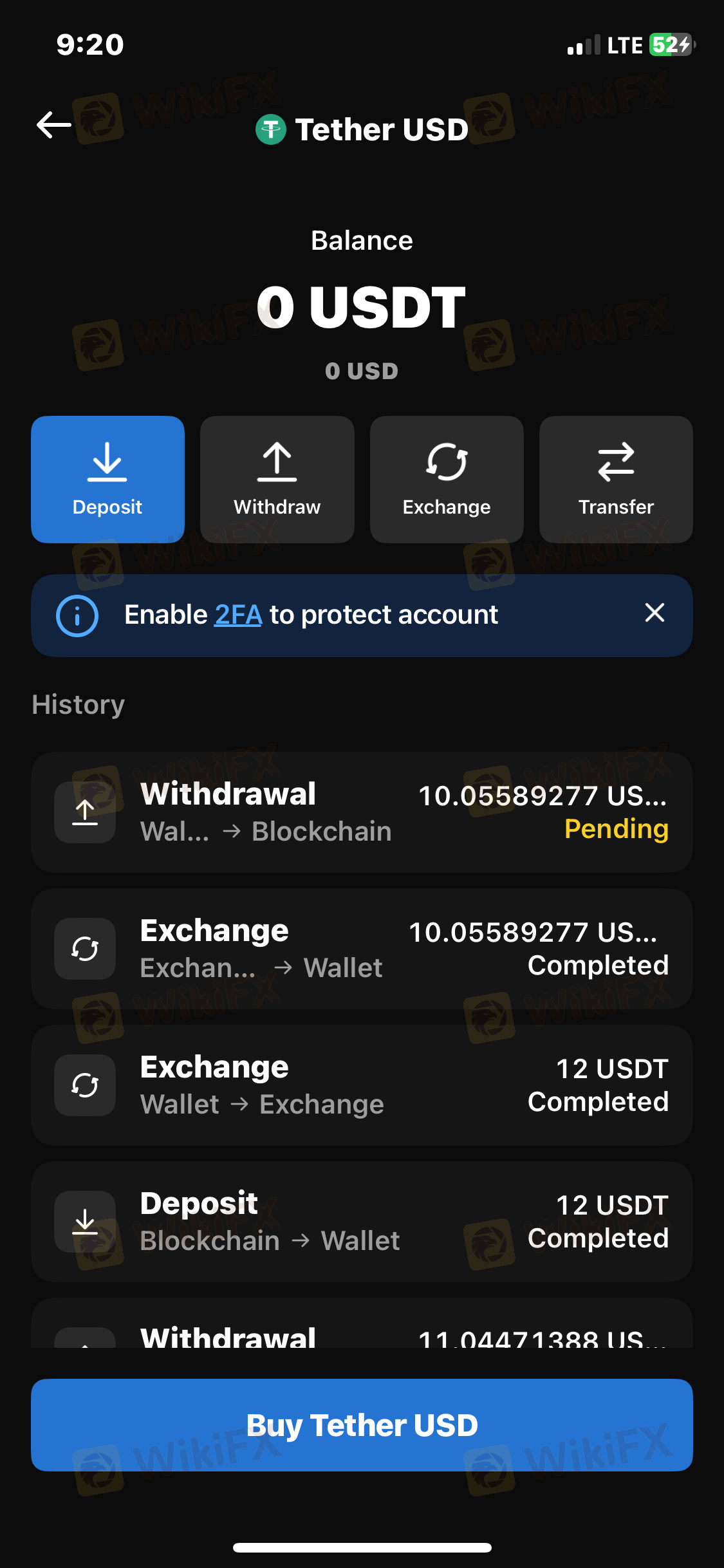Follow the 2FA link in the banner
This screenshot has height=1568, width=724.
(238, 615)
